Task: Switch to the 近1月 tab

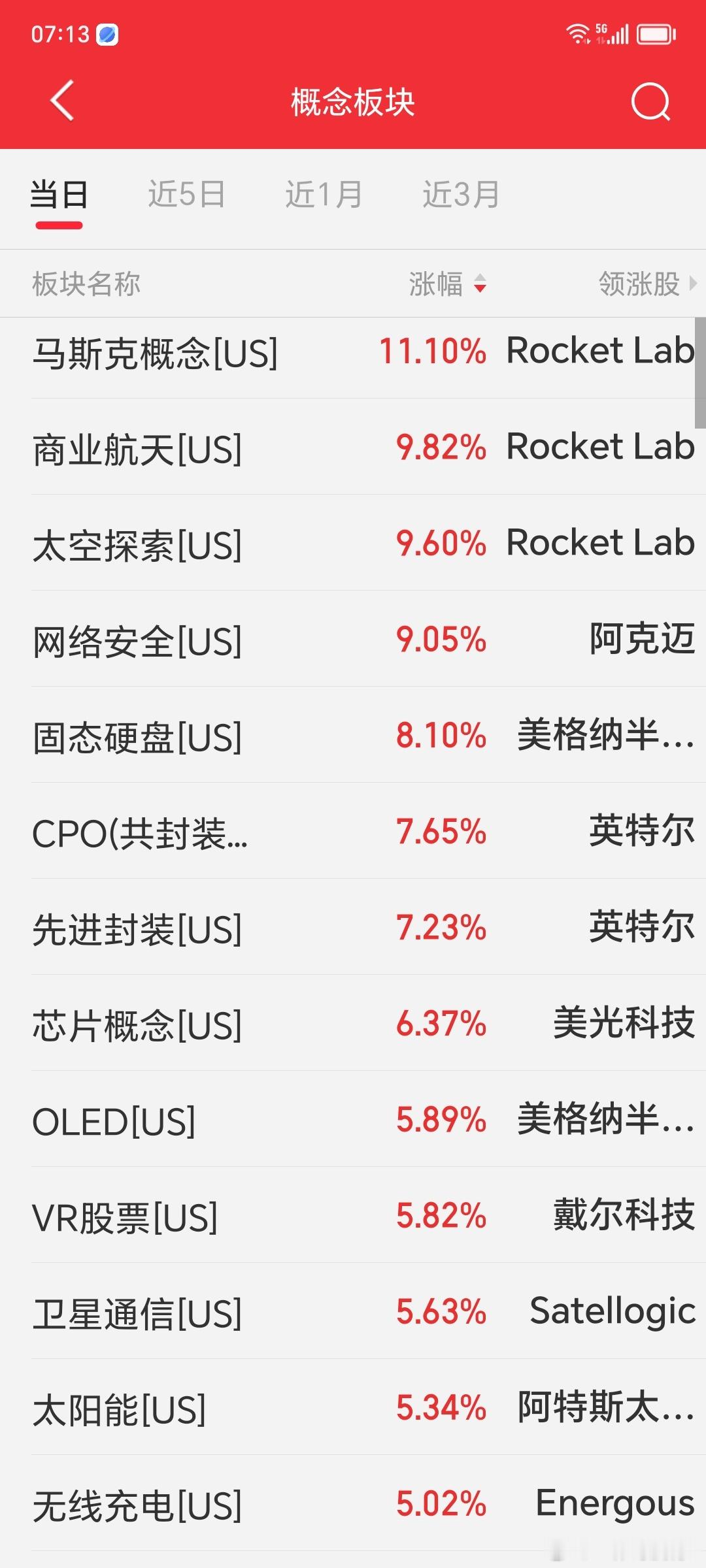Action: click(324, 195)
